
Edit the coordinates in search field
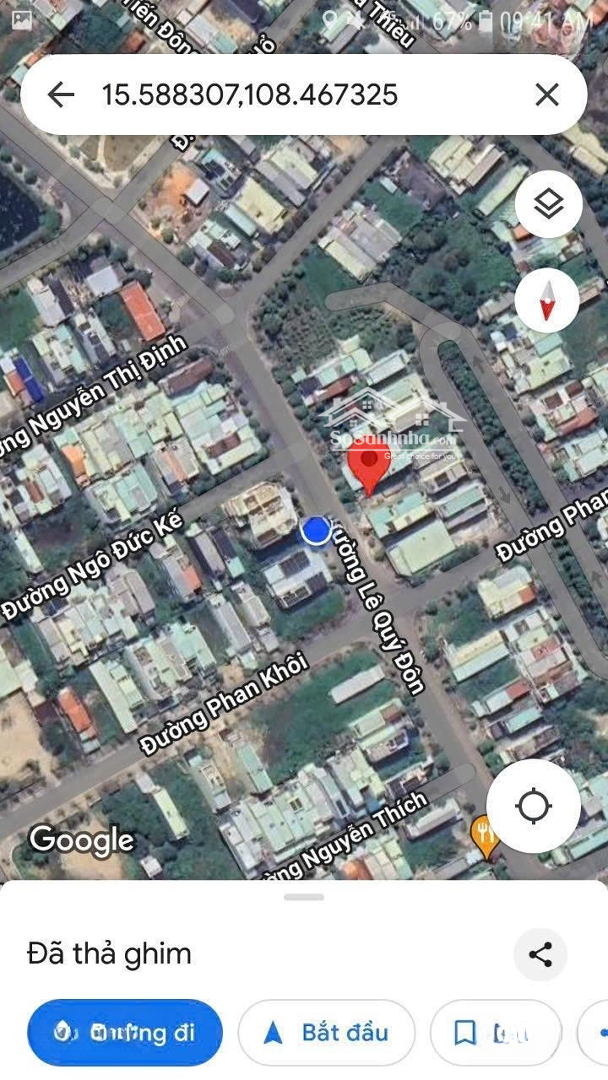tap(290, 95)
